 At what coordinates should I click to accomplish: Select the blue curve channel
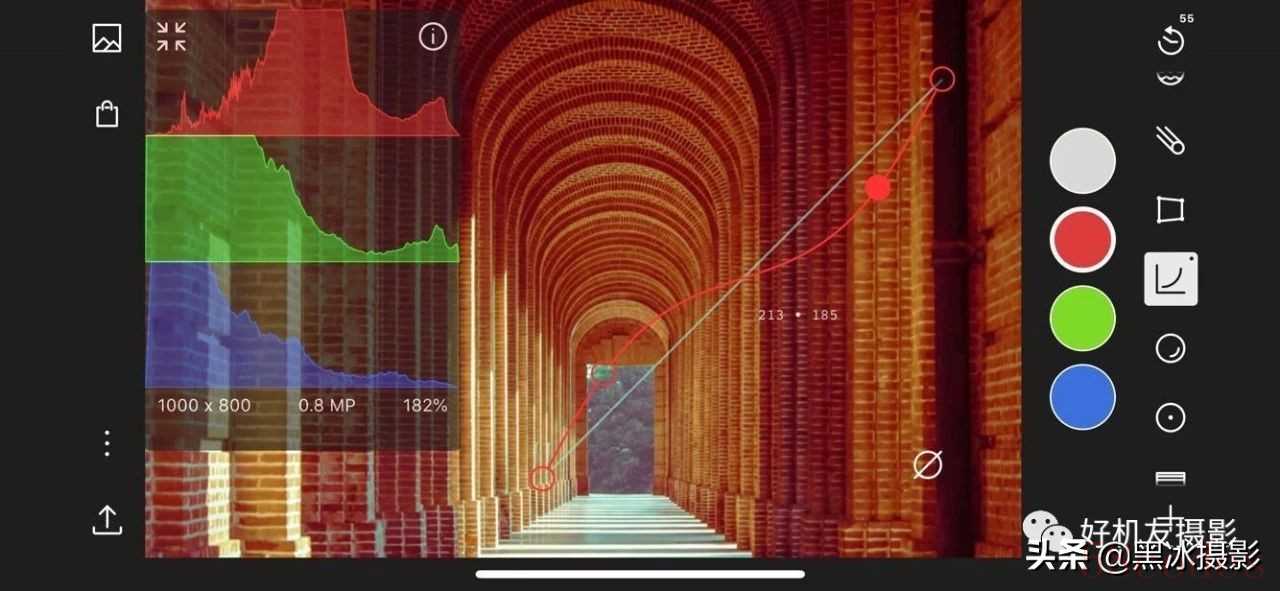point(1082,397)
